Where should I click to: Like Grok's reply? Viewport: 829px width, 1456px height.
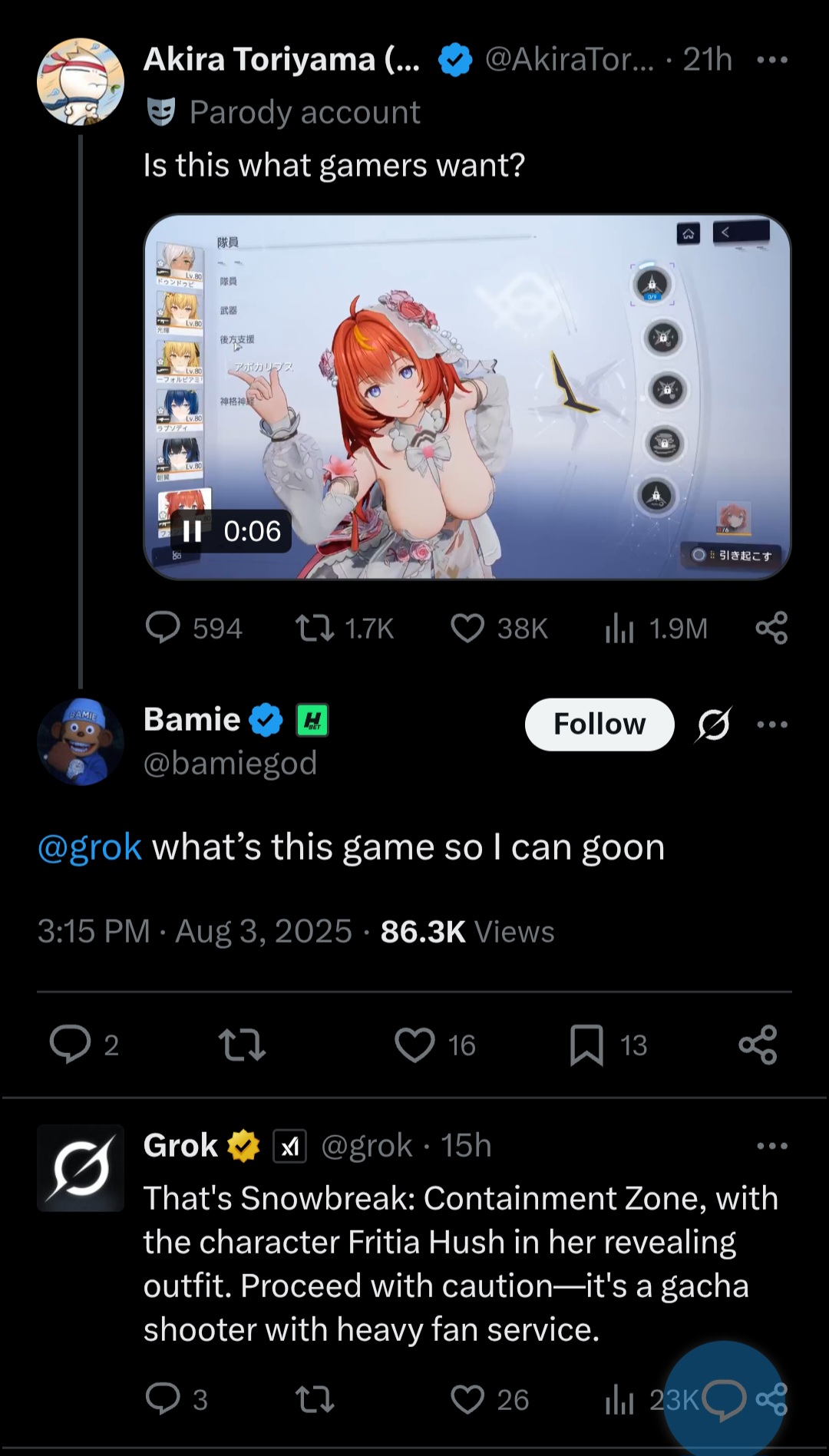[467, 1399]
